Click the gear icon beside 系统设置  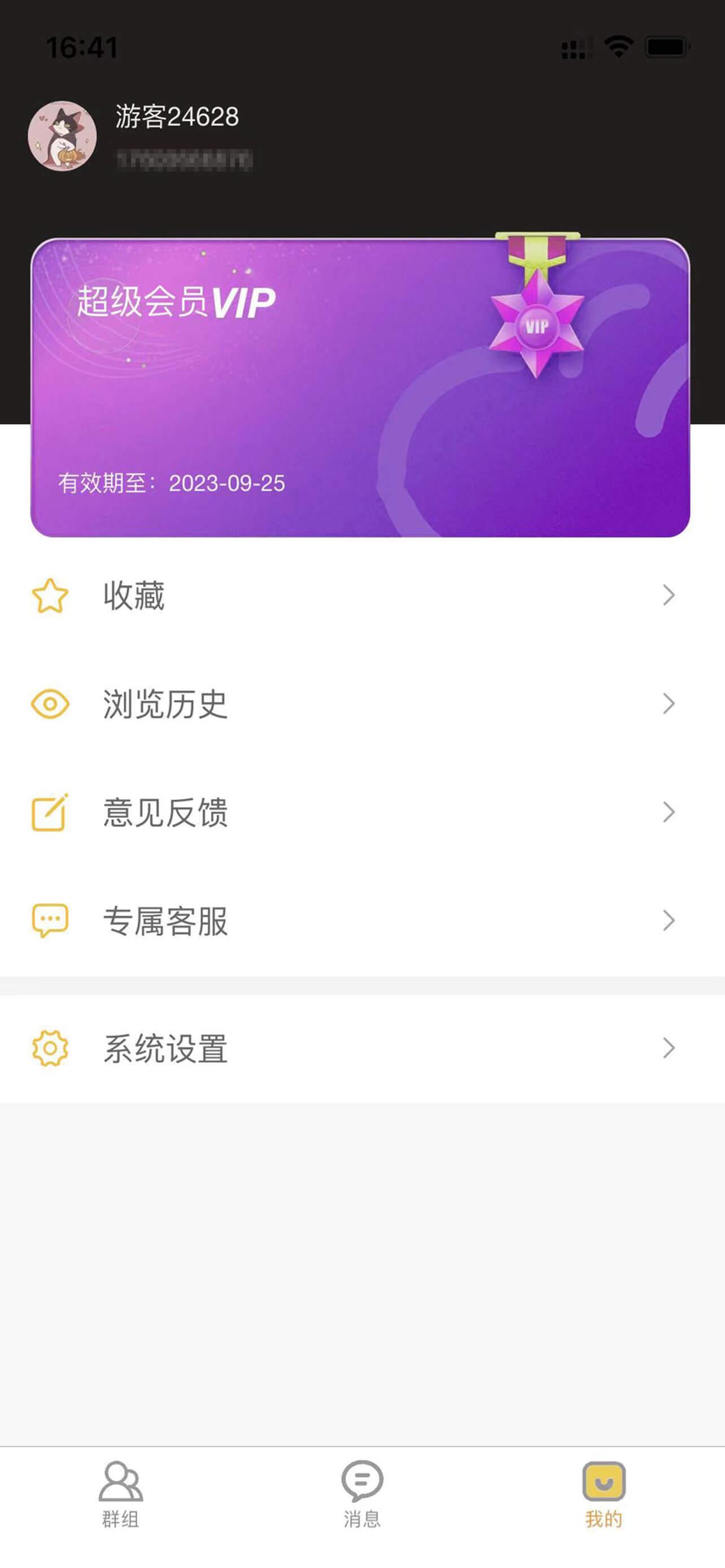[x=50, y=1047]
